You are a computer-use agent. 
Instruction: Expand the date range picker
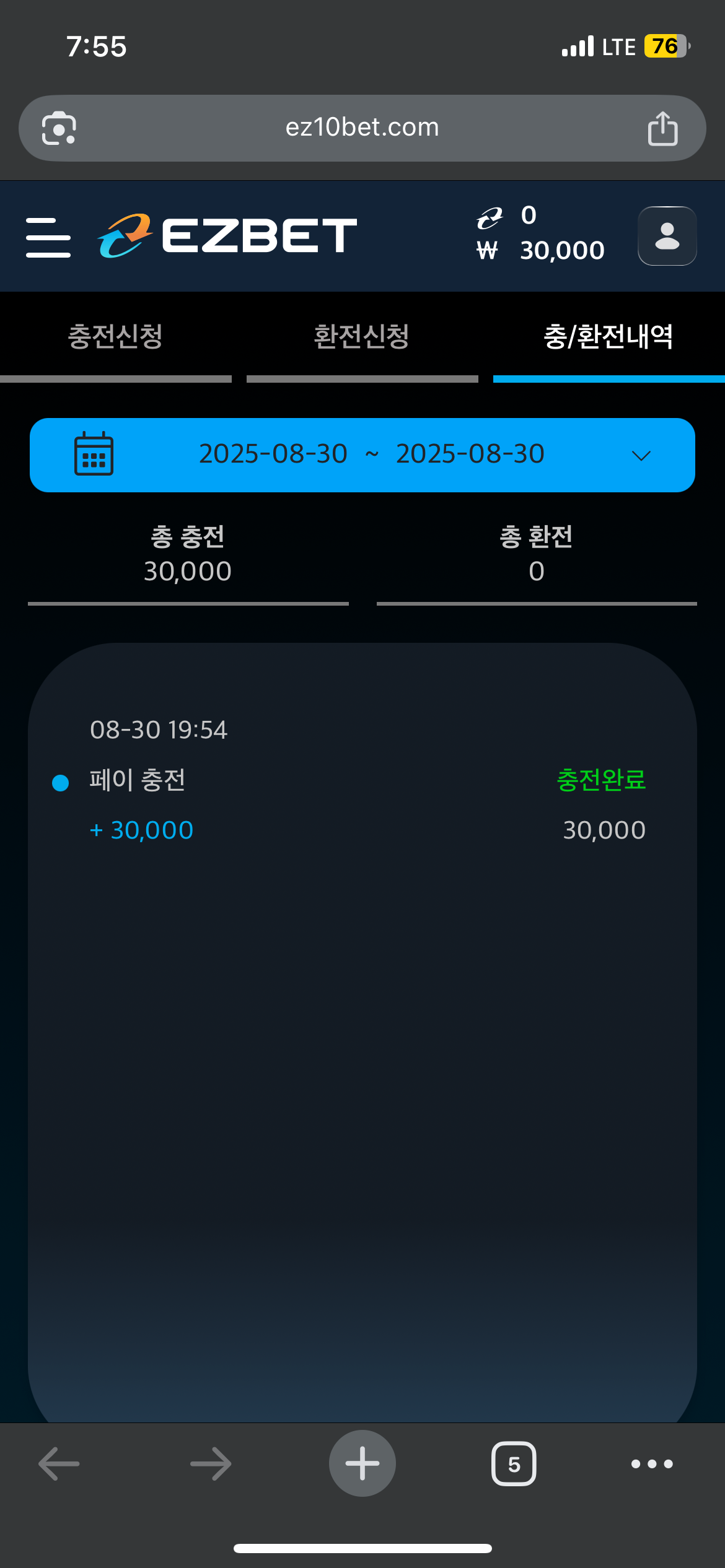(362, 455)
